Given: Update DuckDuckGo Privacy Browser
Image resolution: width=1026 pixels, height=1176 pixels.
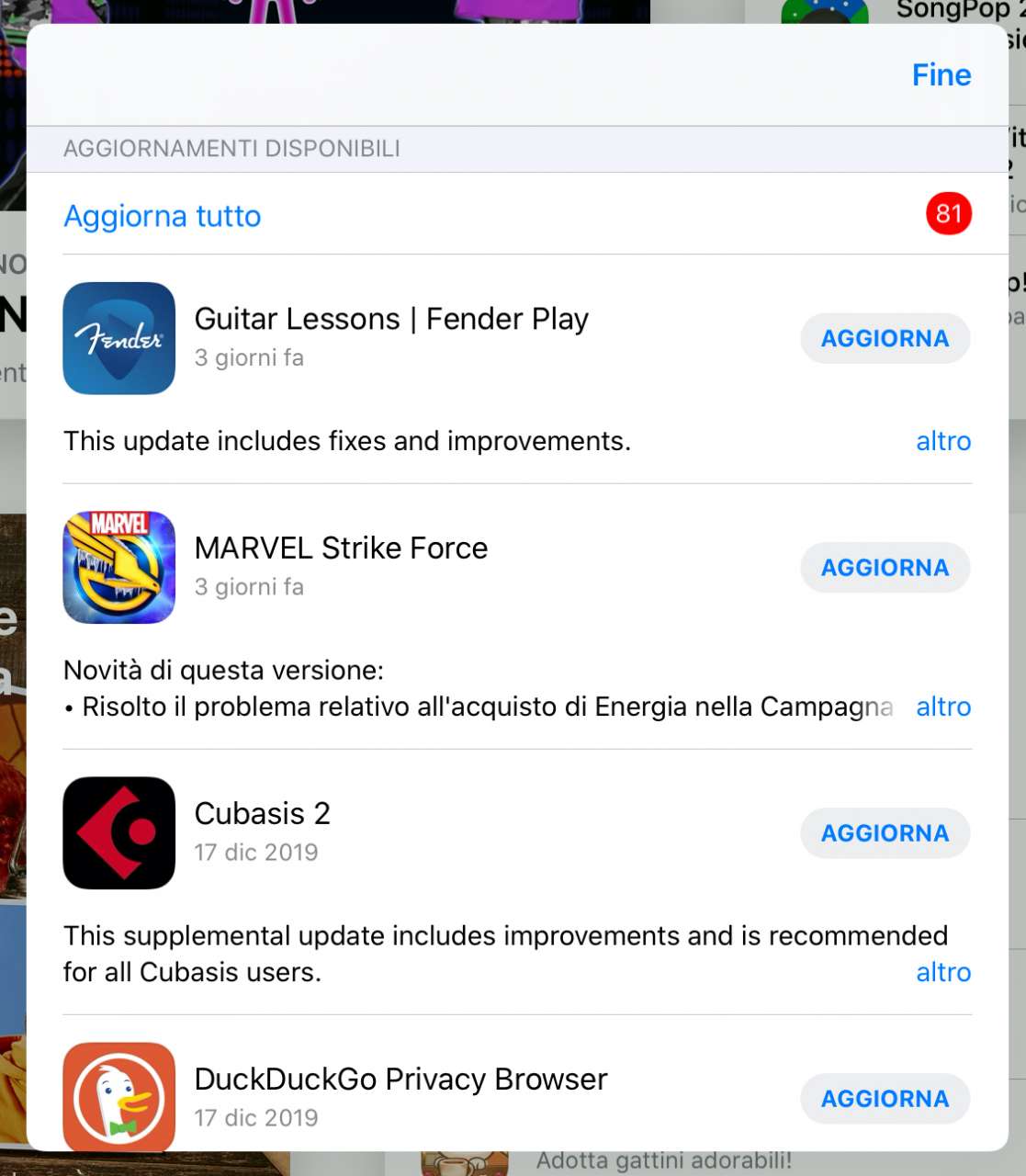Looking at the screenshot, I should 885,1099.
